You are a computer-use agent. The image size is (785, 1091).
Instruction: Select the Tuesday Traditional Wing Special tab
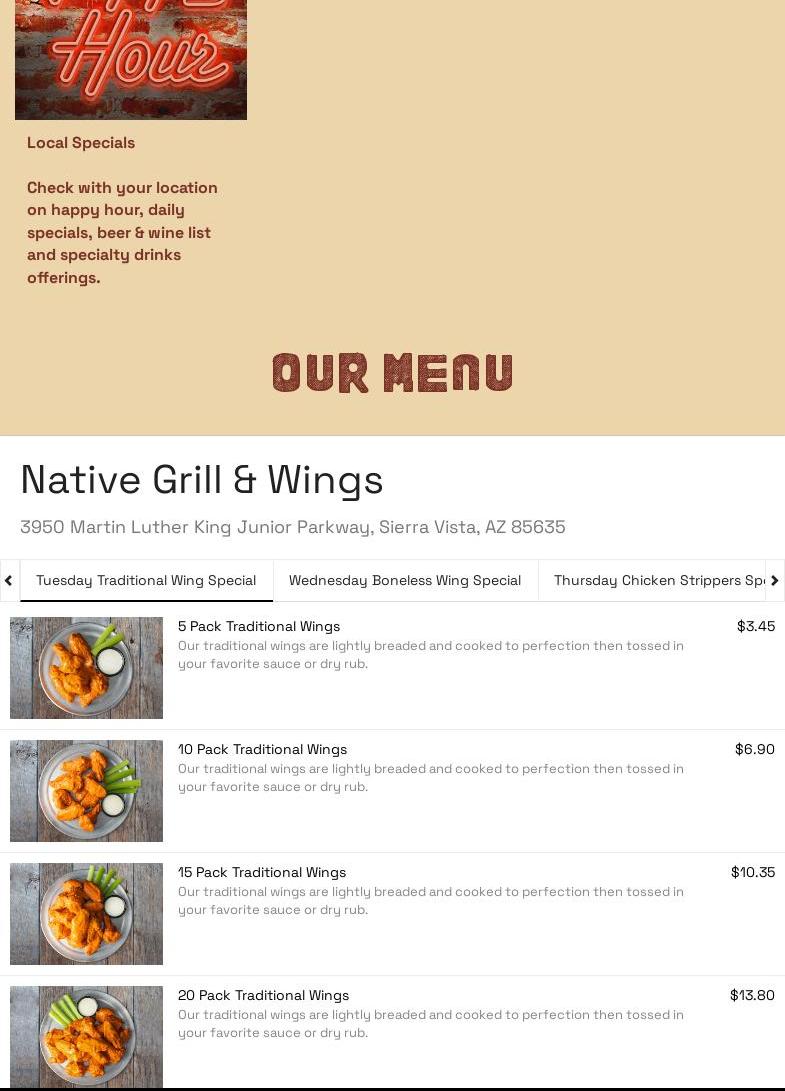tap(146, 580)
